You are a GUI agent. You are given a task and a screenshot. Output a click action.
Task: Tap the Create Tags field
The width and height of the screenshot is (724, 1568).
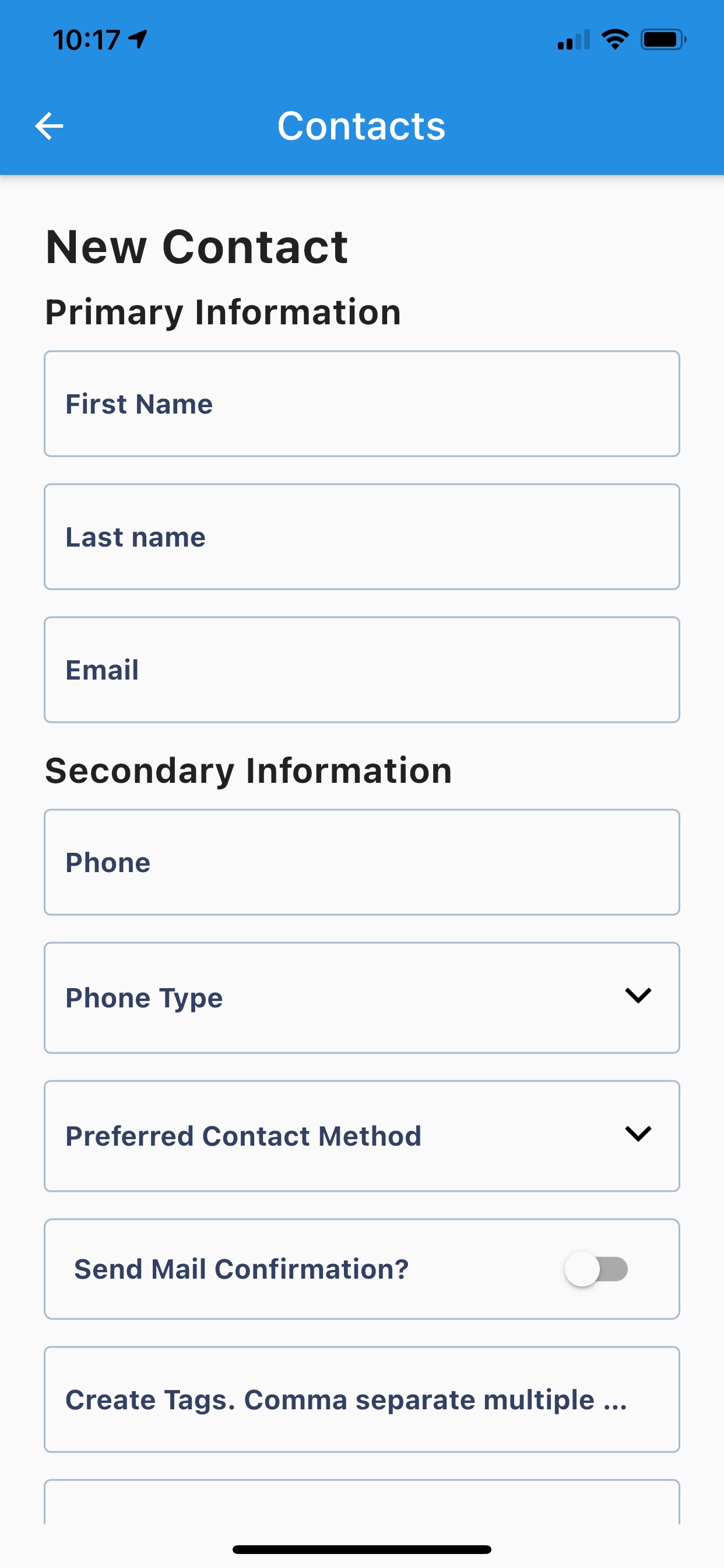click(x=361, y=1399)
